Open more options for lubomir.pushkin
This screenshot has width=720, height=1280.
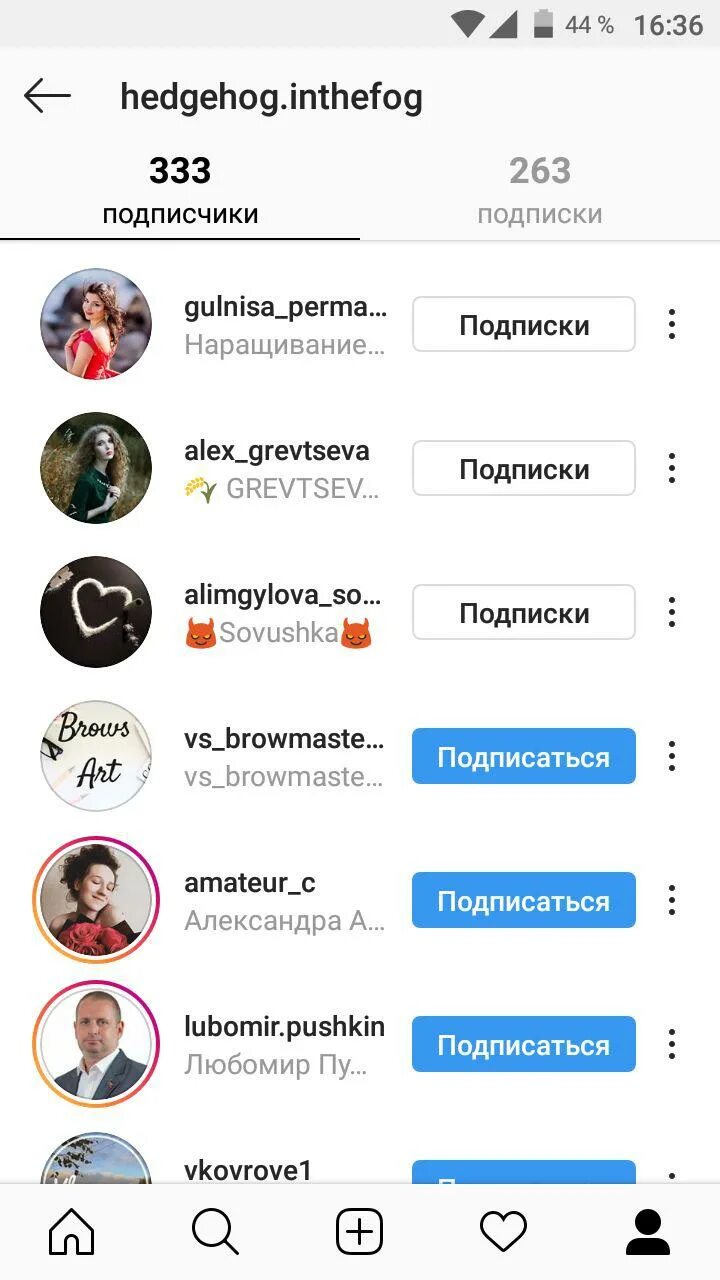(672, 1044)
